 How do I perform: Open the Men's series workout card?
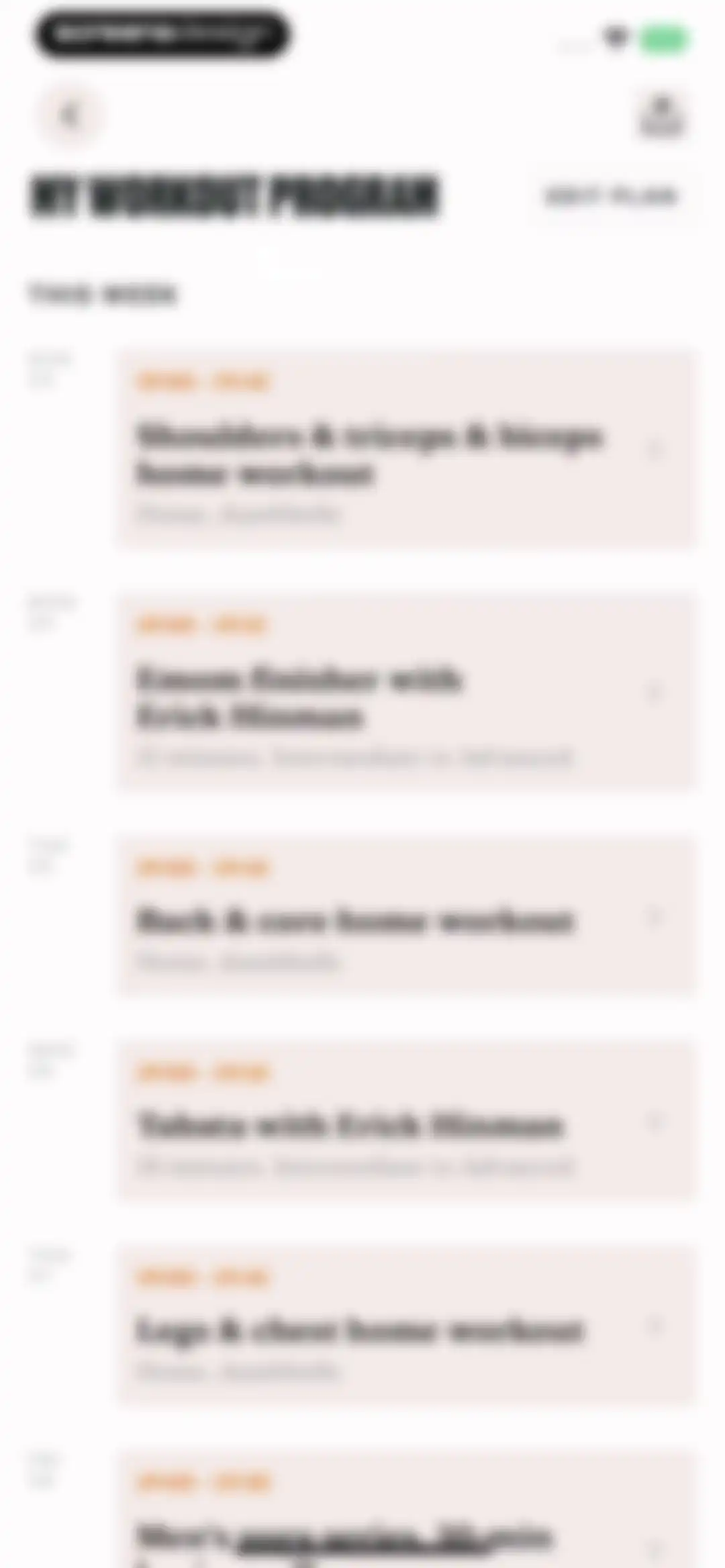407,1509
